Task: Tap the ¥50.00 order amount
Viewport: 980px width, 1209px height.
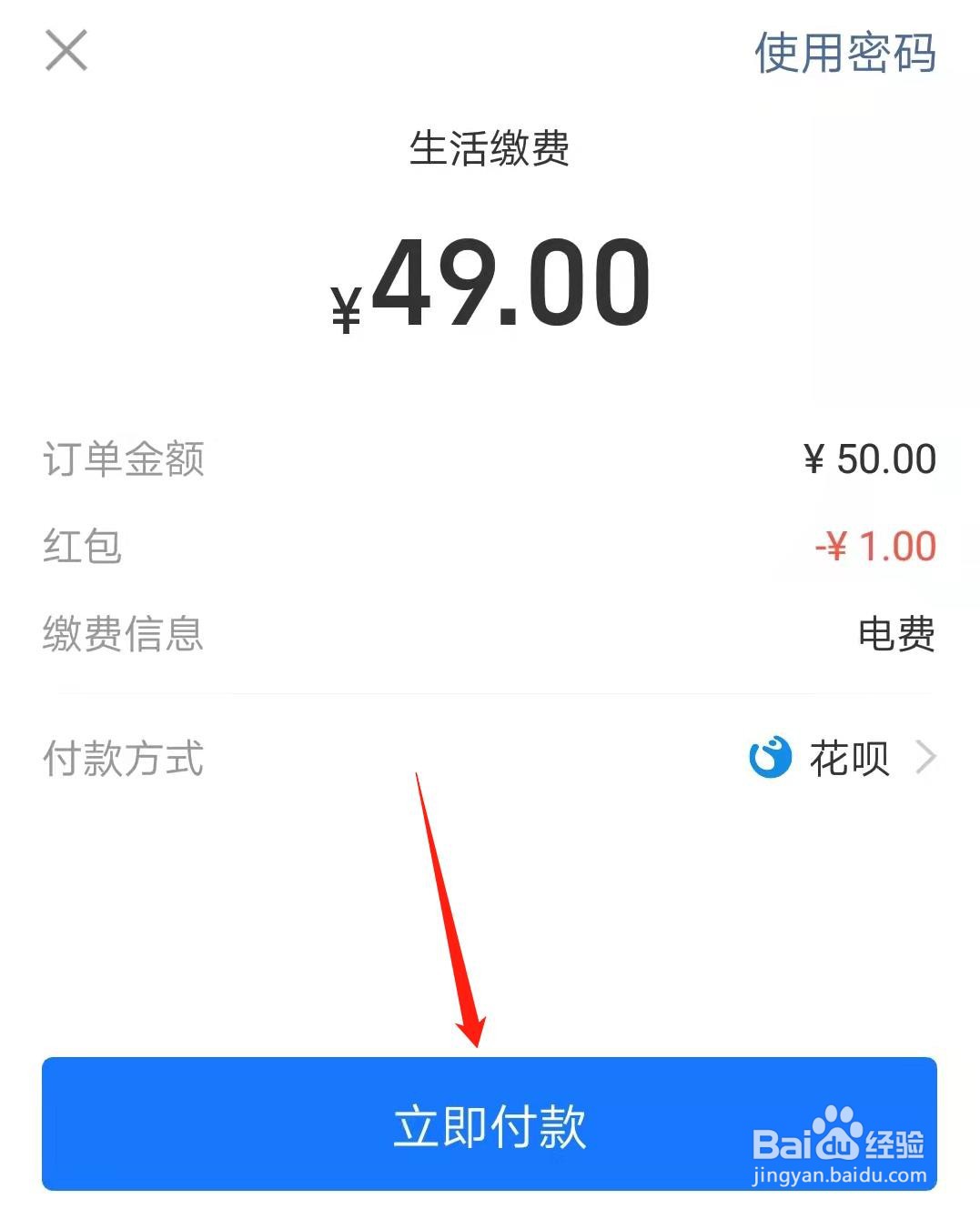Action: pos(870,458)
